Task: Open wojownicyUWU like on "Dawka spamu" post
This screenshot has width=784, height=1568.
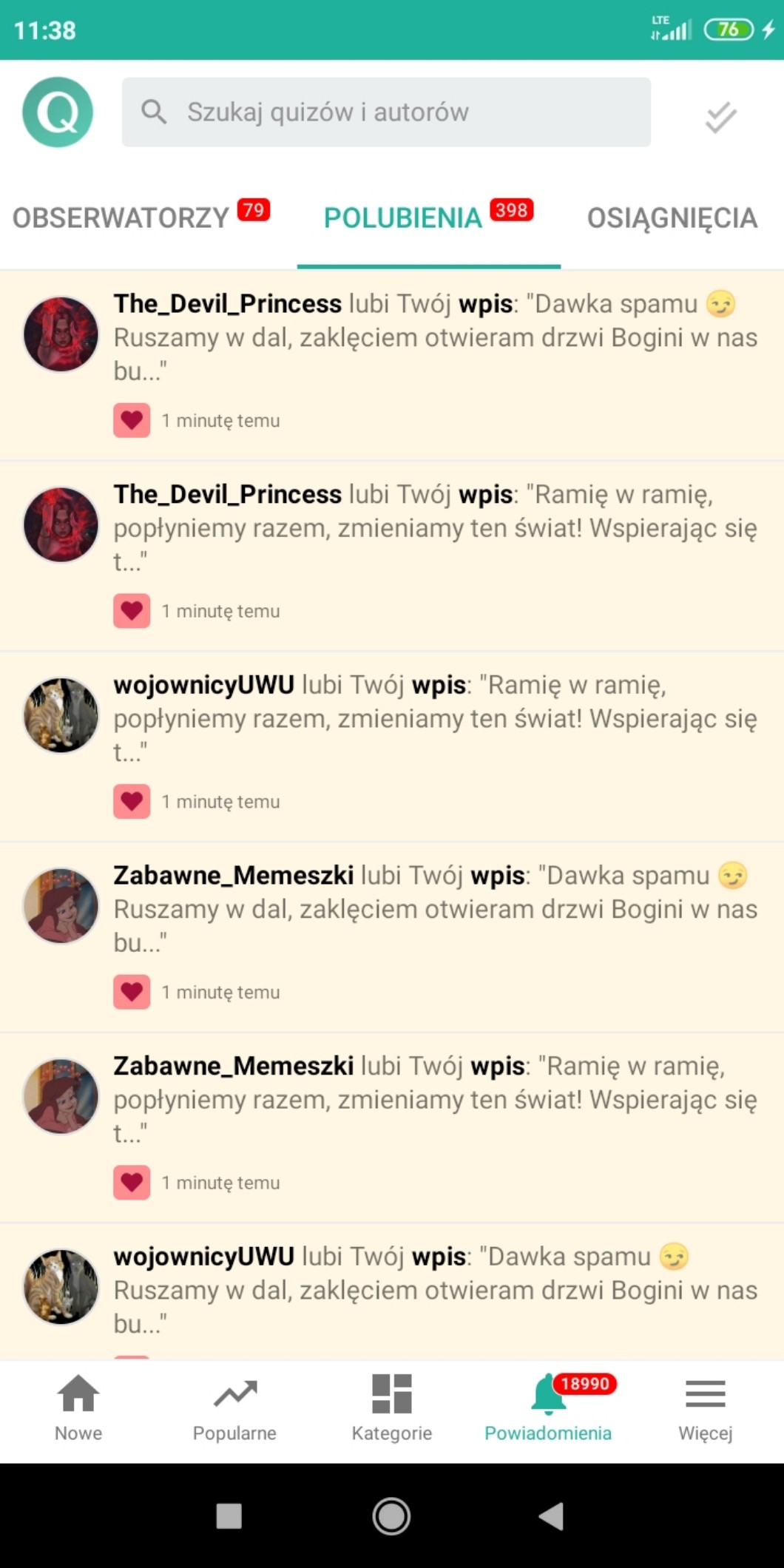Action: (435, 1290)
